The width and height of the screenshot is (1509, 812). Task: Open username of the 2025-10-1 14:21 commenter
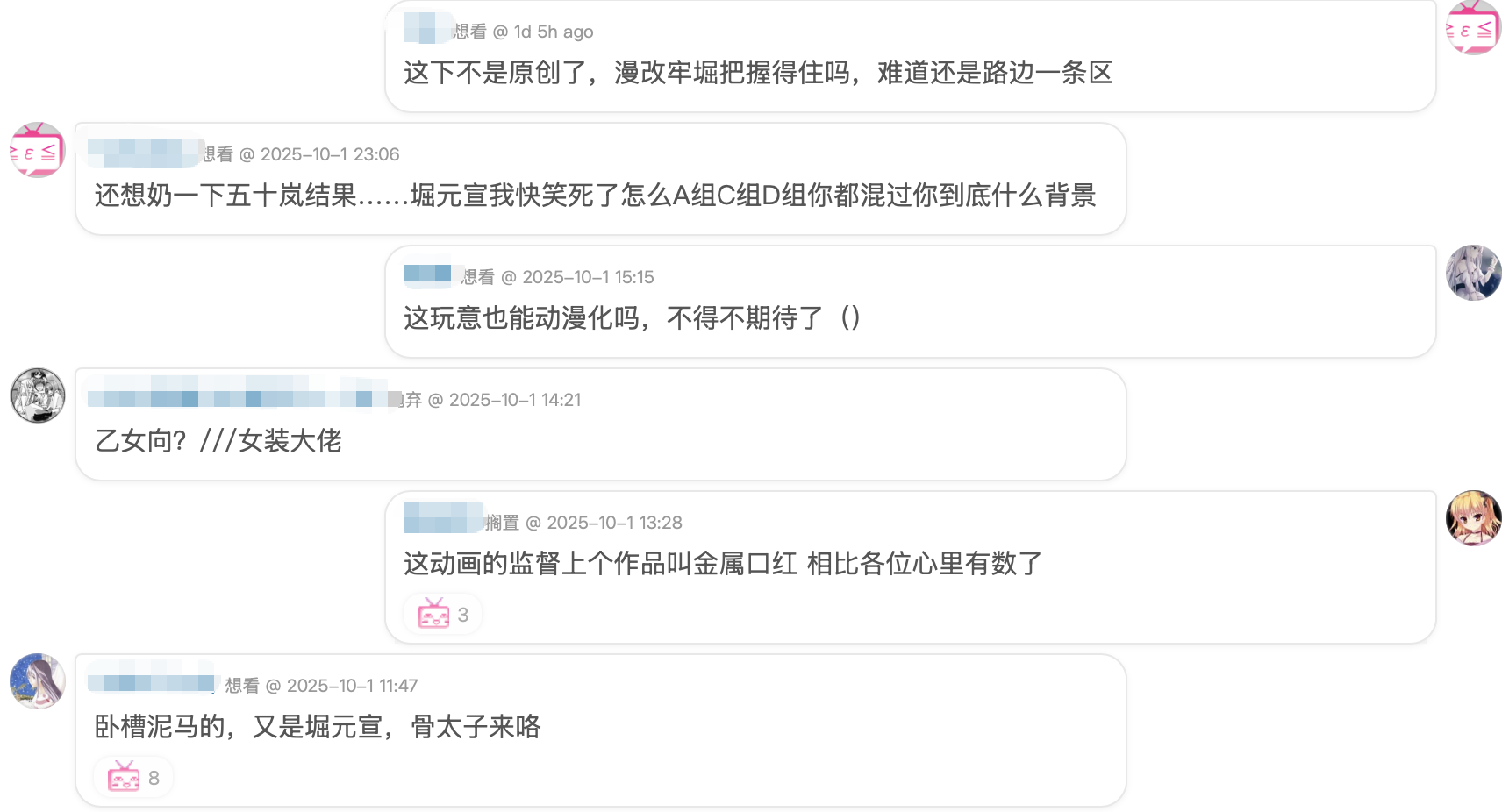click(x=237, y=399)
